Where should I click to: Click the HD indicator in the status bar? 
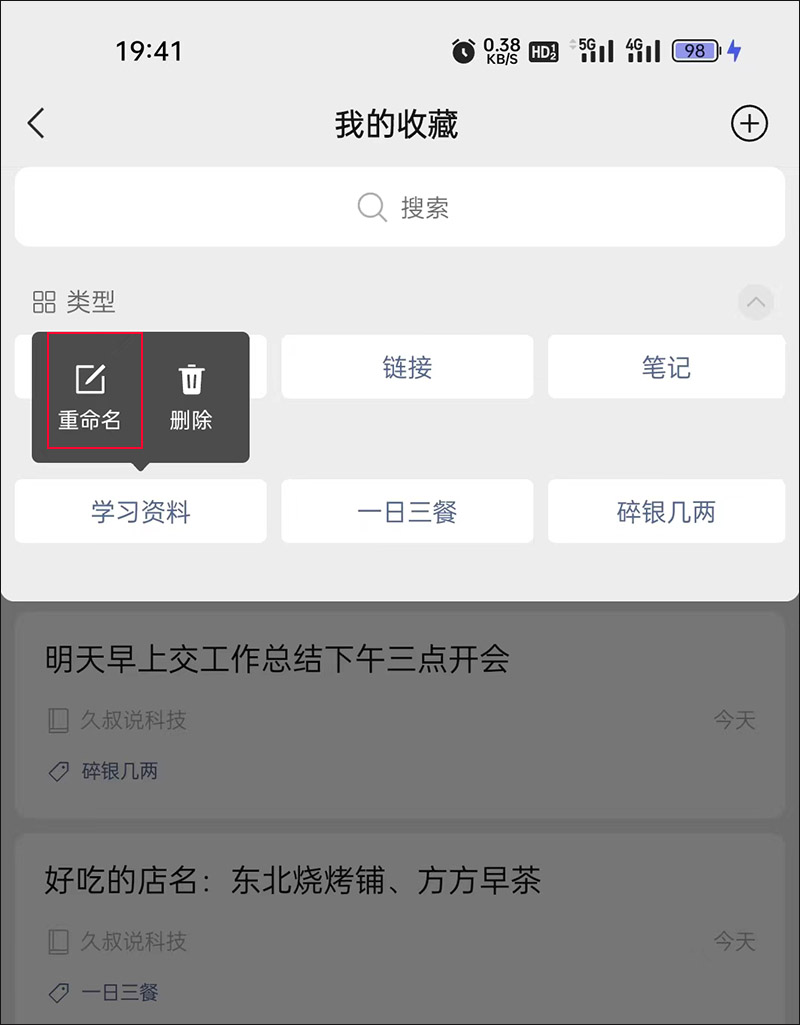pyautogui.click(x=543, y=51)
